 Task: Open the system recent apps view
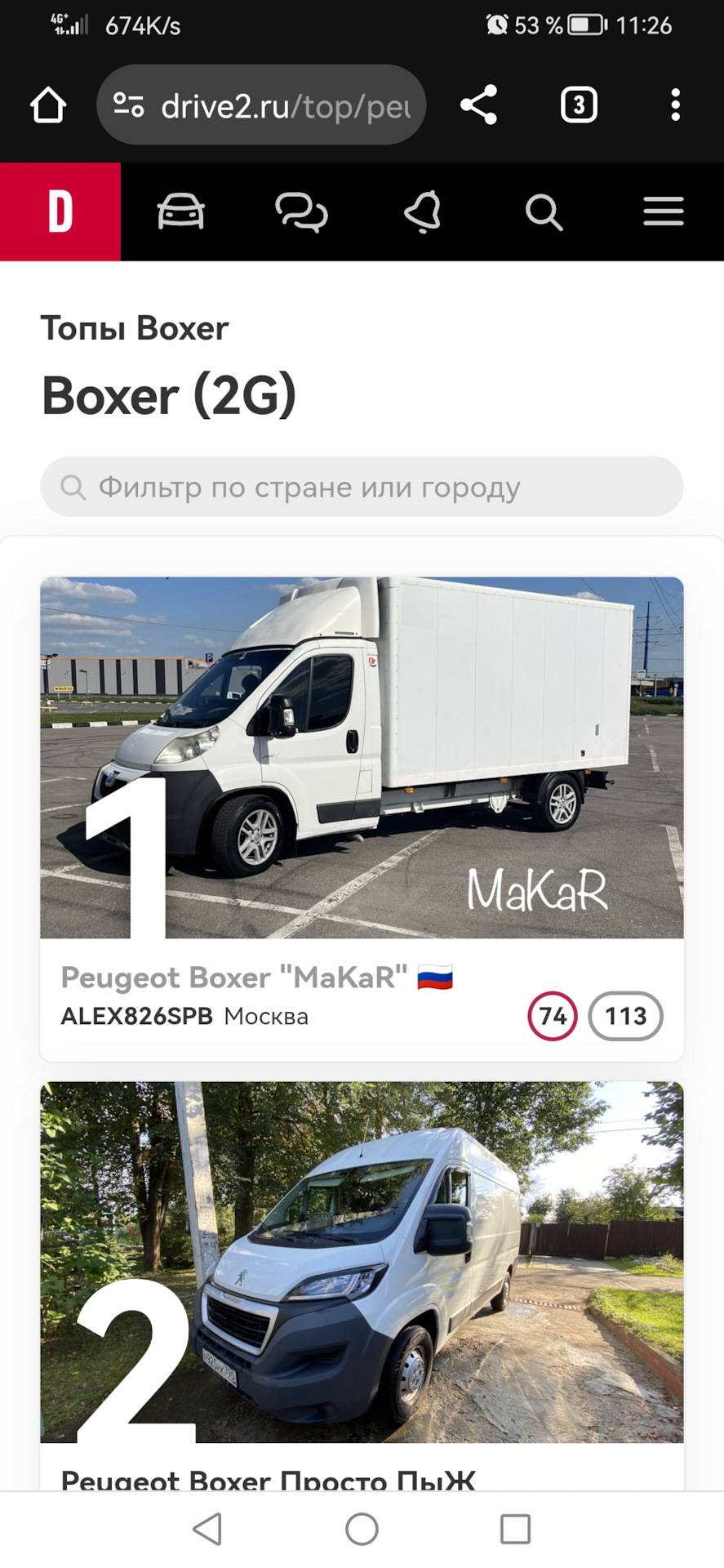coord(515,1529)
